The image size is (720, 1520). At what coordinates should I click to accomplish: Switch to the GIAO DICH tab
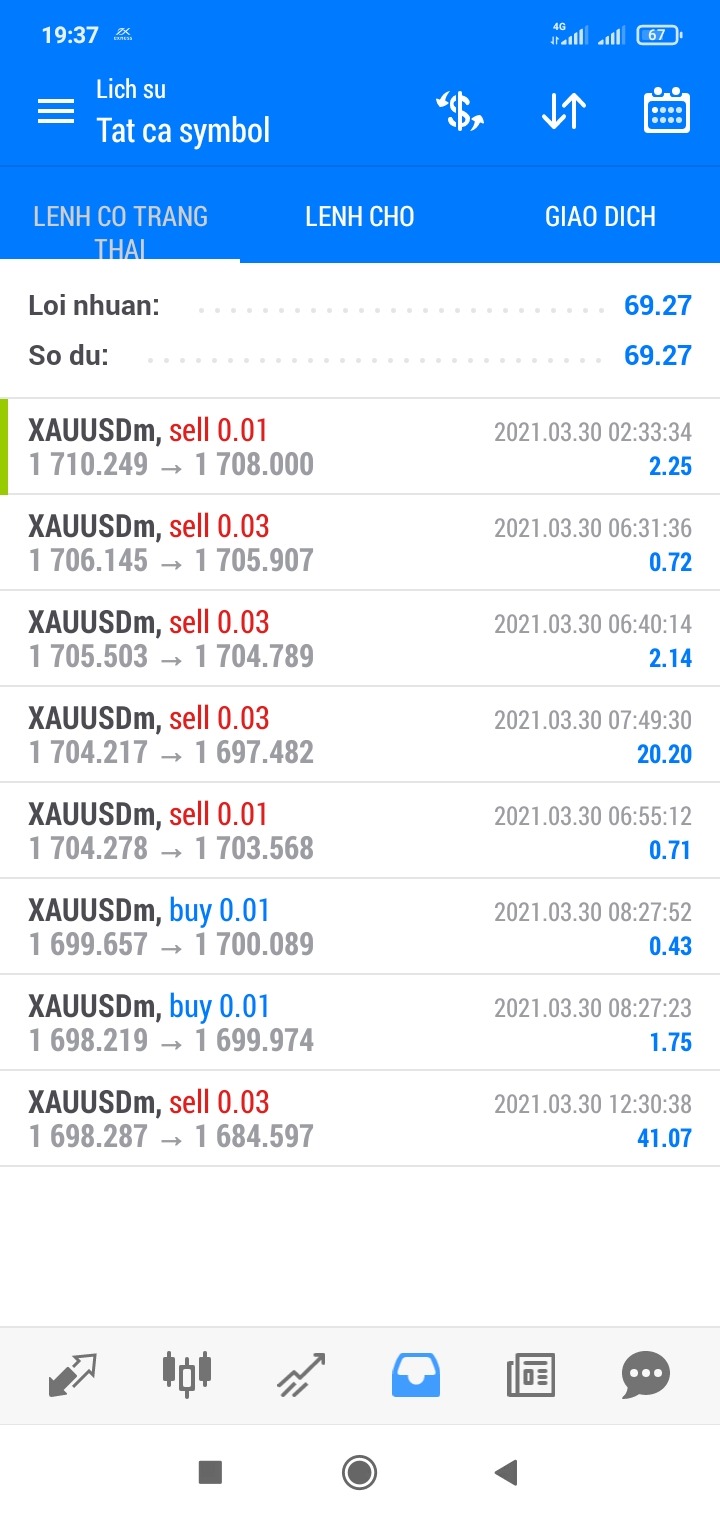(x=600, y=216)
